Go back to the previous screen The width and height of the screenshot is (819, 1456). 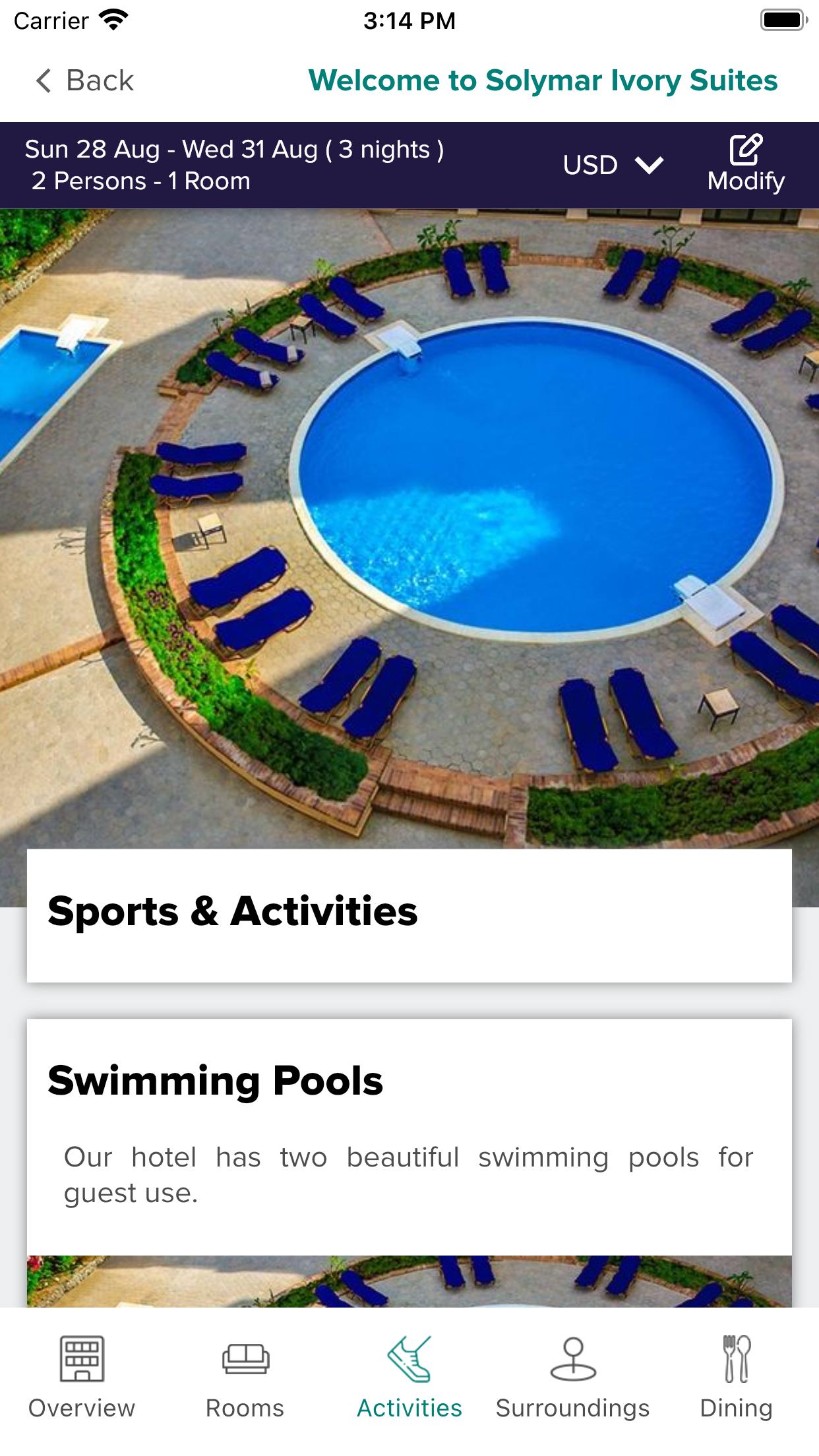click(84, 80)
